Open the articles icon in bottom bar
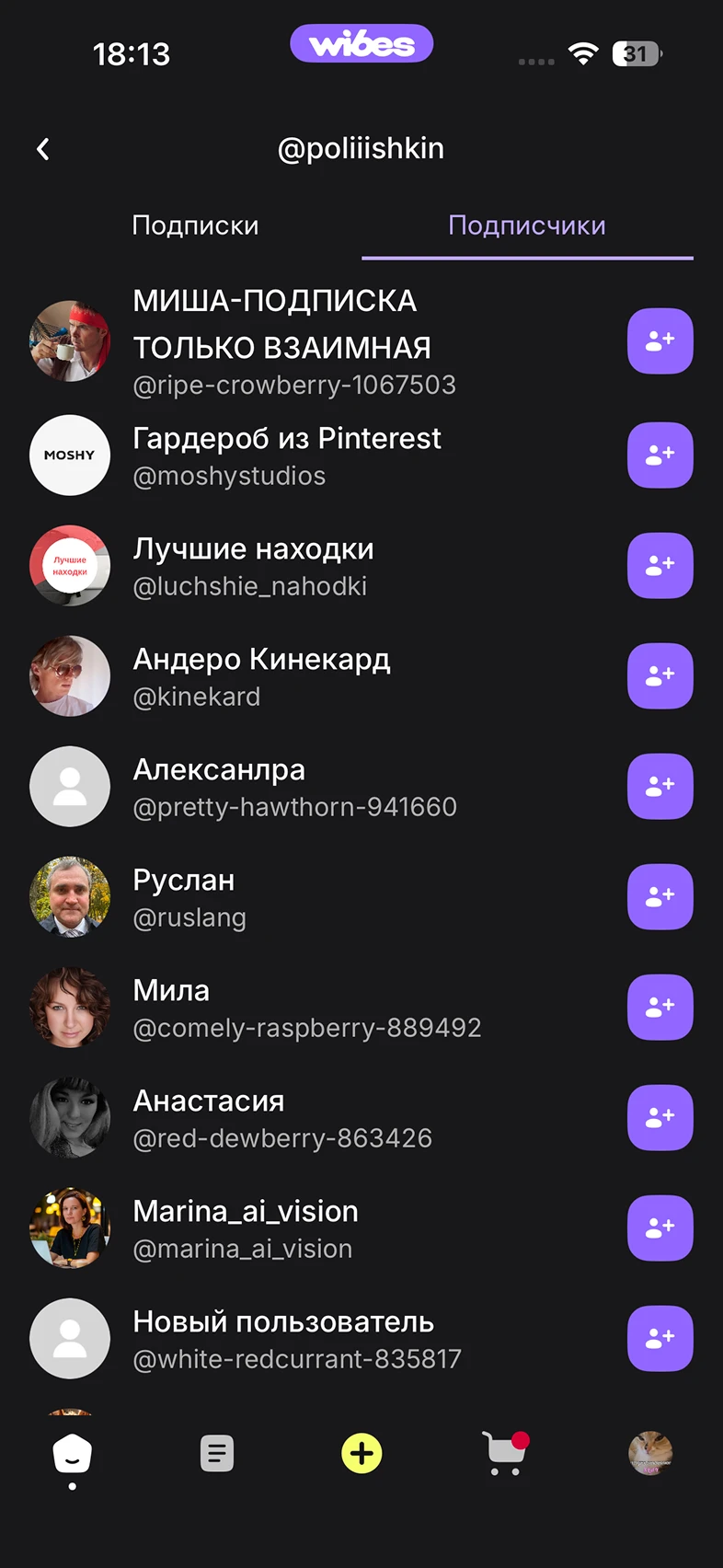Image resolution: width=723 pixels, height=1568 pixels. pos(217,1454)
